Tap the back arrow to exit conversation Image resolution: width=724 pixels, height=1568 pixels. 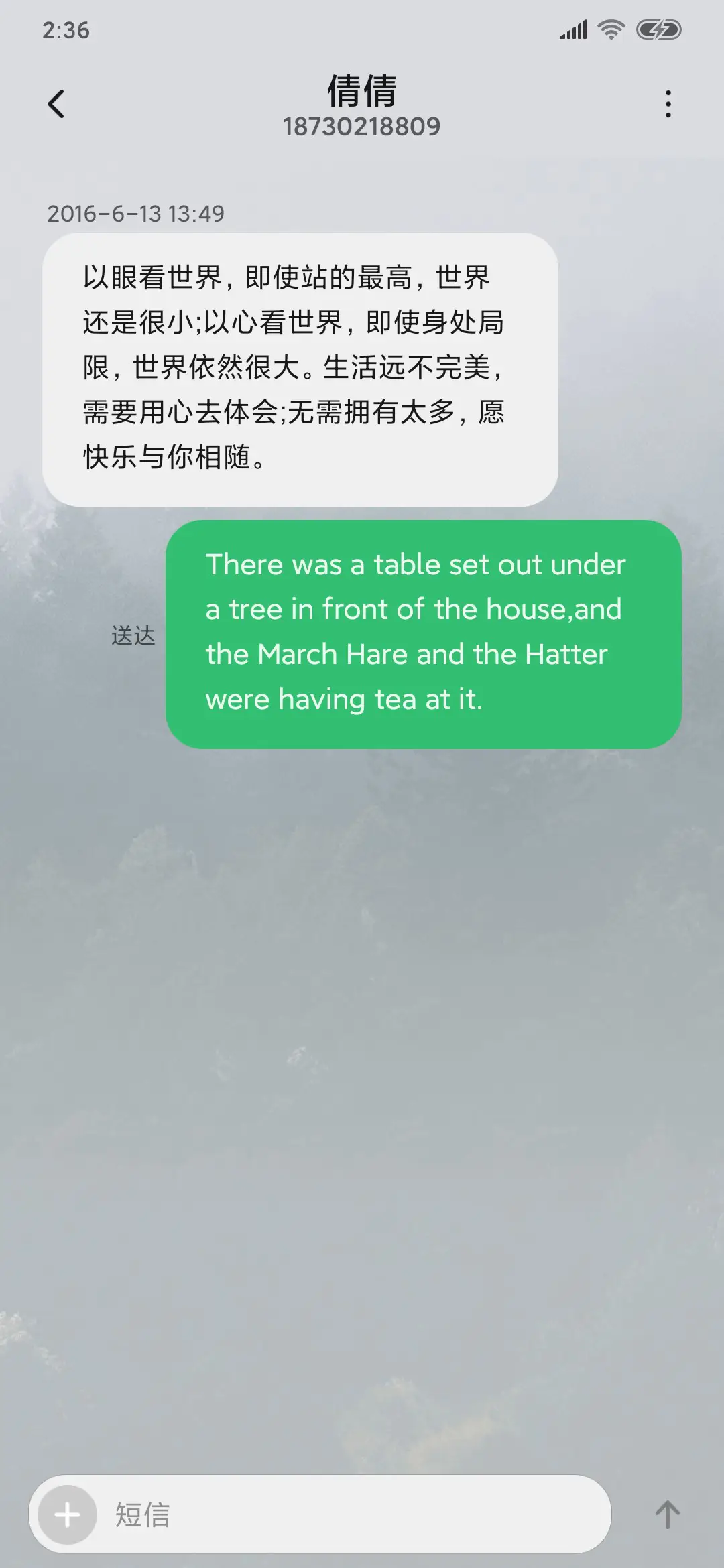pyautogui.click(x=57, y=104)
